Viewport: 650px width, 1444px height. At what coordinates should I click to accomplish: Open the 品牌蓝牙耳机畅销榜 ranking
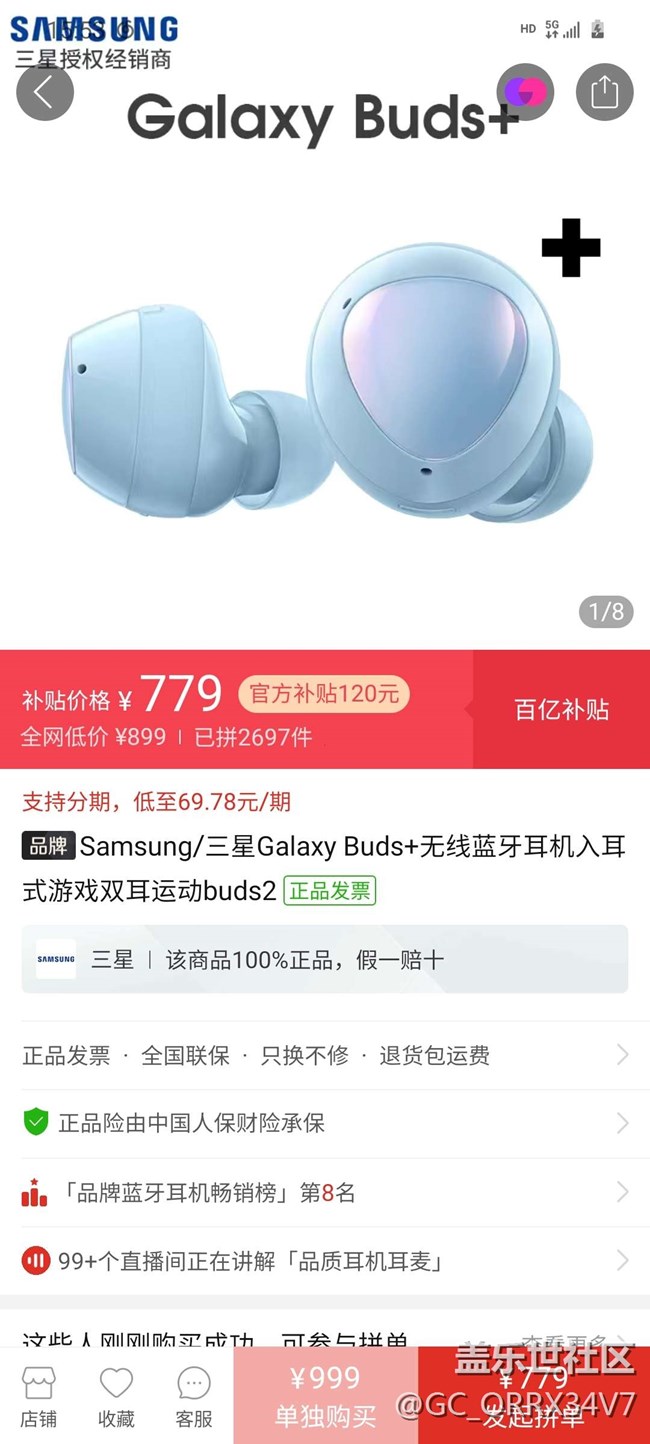325,1192
